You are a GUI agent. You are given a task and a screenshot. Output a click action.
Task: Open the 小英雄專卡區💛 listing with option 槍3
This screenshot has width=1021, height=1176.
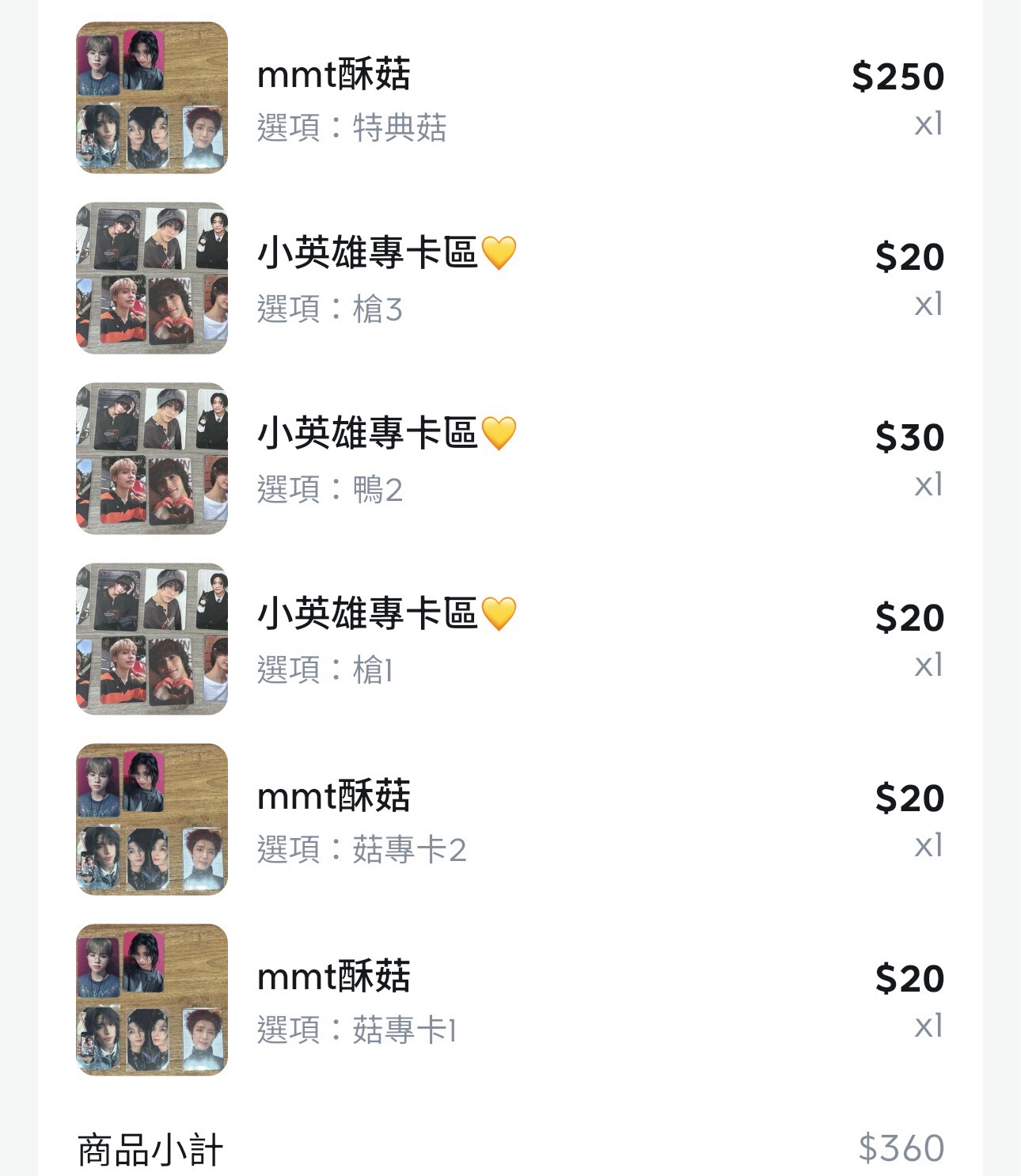[385, 252]
